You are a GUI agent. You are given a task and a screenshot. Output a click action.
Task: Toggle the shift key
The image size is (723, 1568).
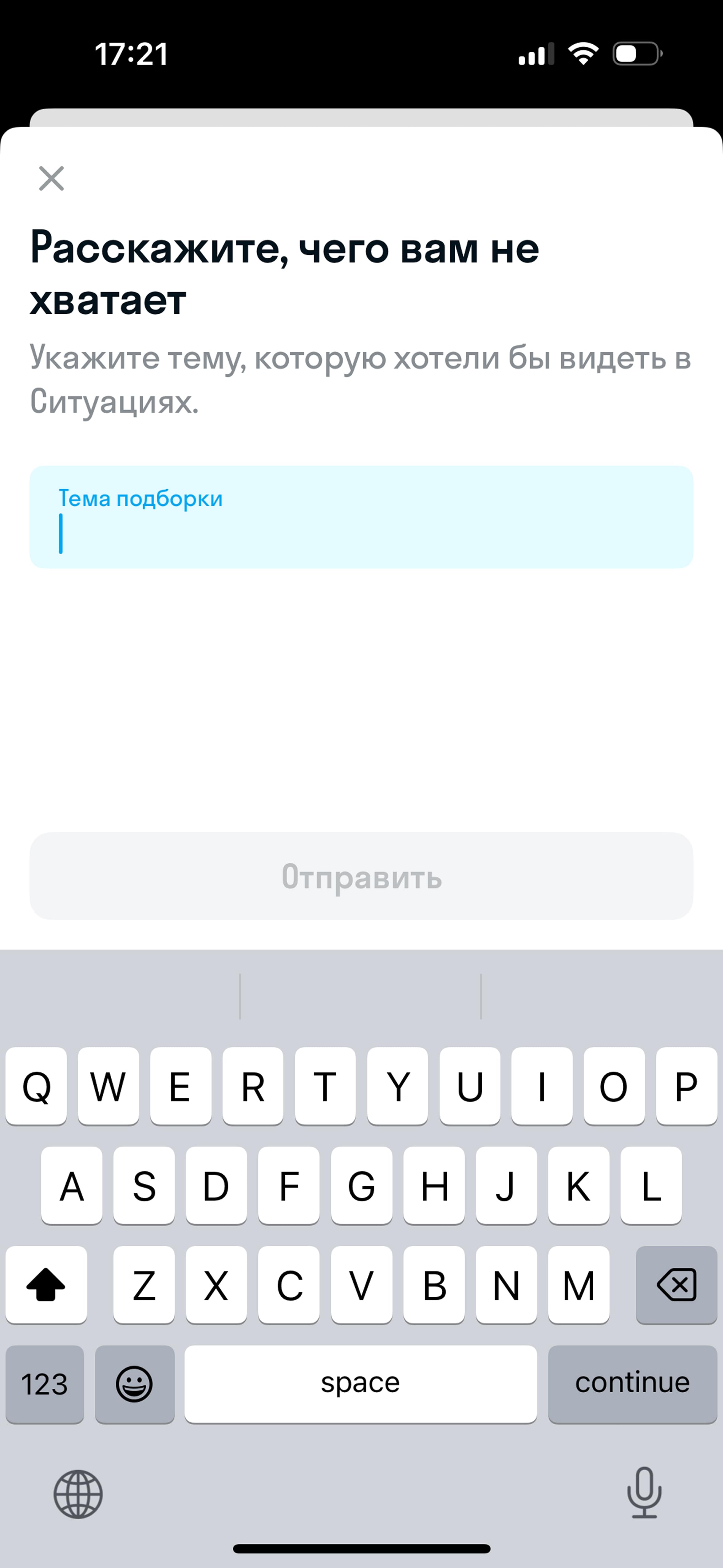[x=46, y=1285]
